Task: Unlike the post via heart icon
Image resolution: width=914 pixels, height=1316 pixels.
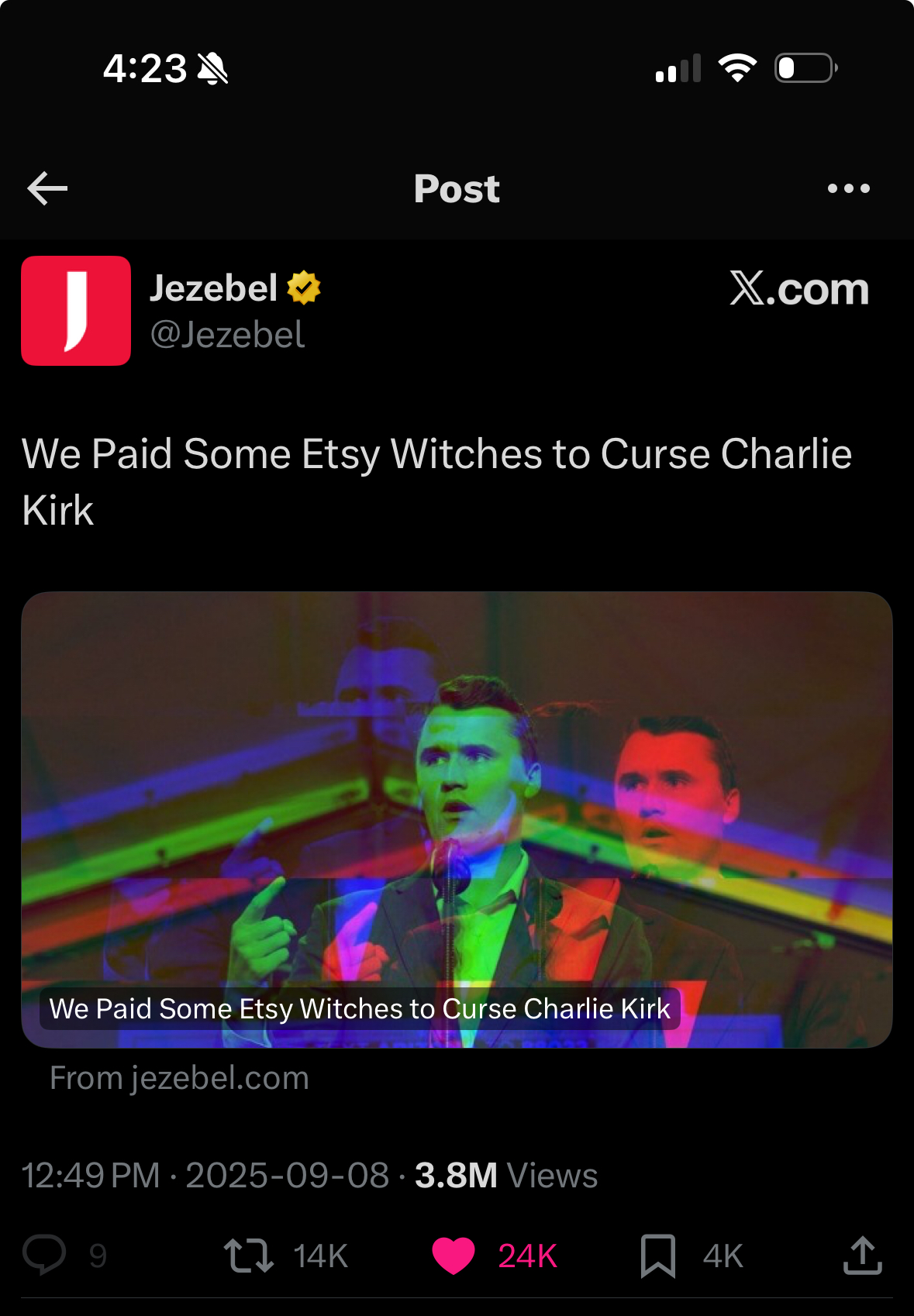Action: 454,1255
